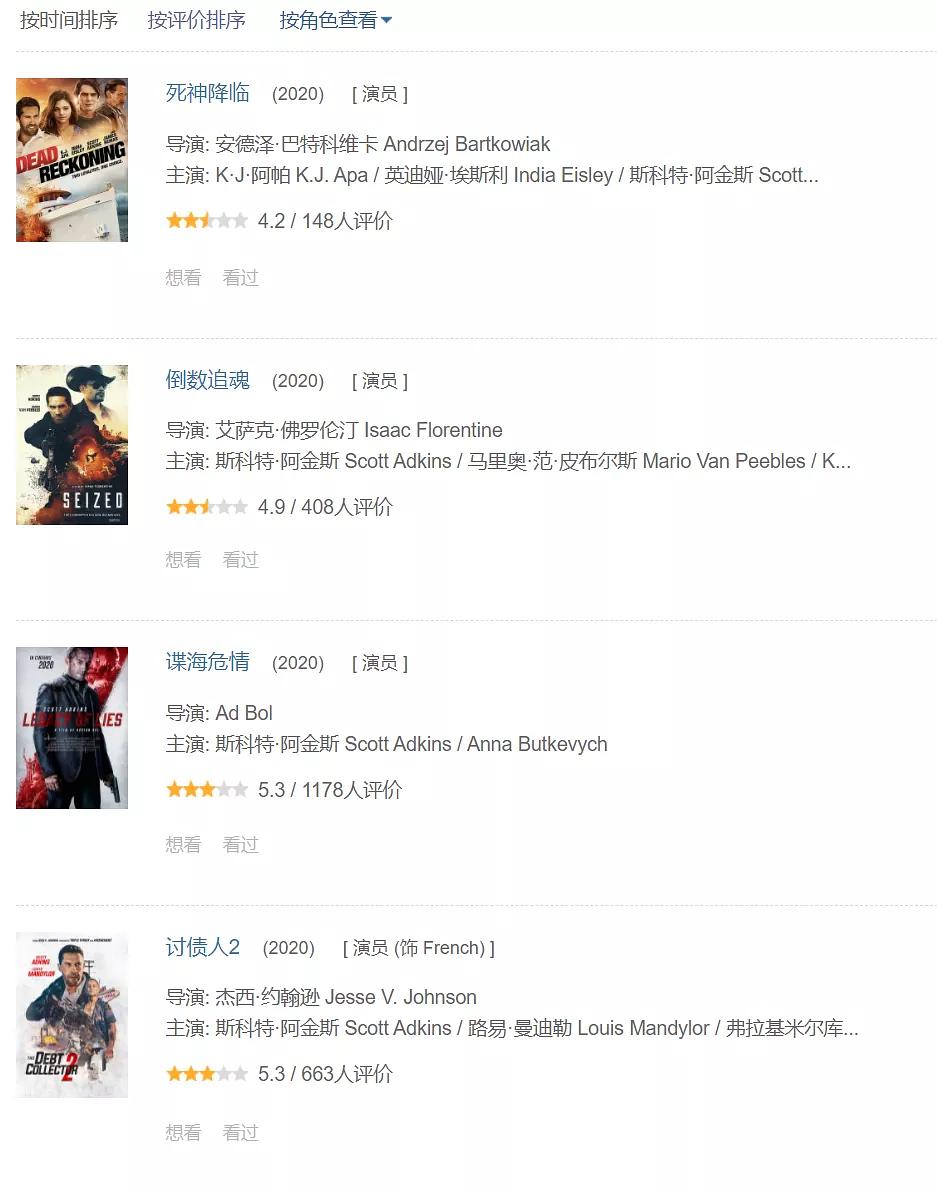
Task: Open the Dead Reckoning poster
Action: point(72,160)
